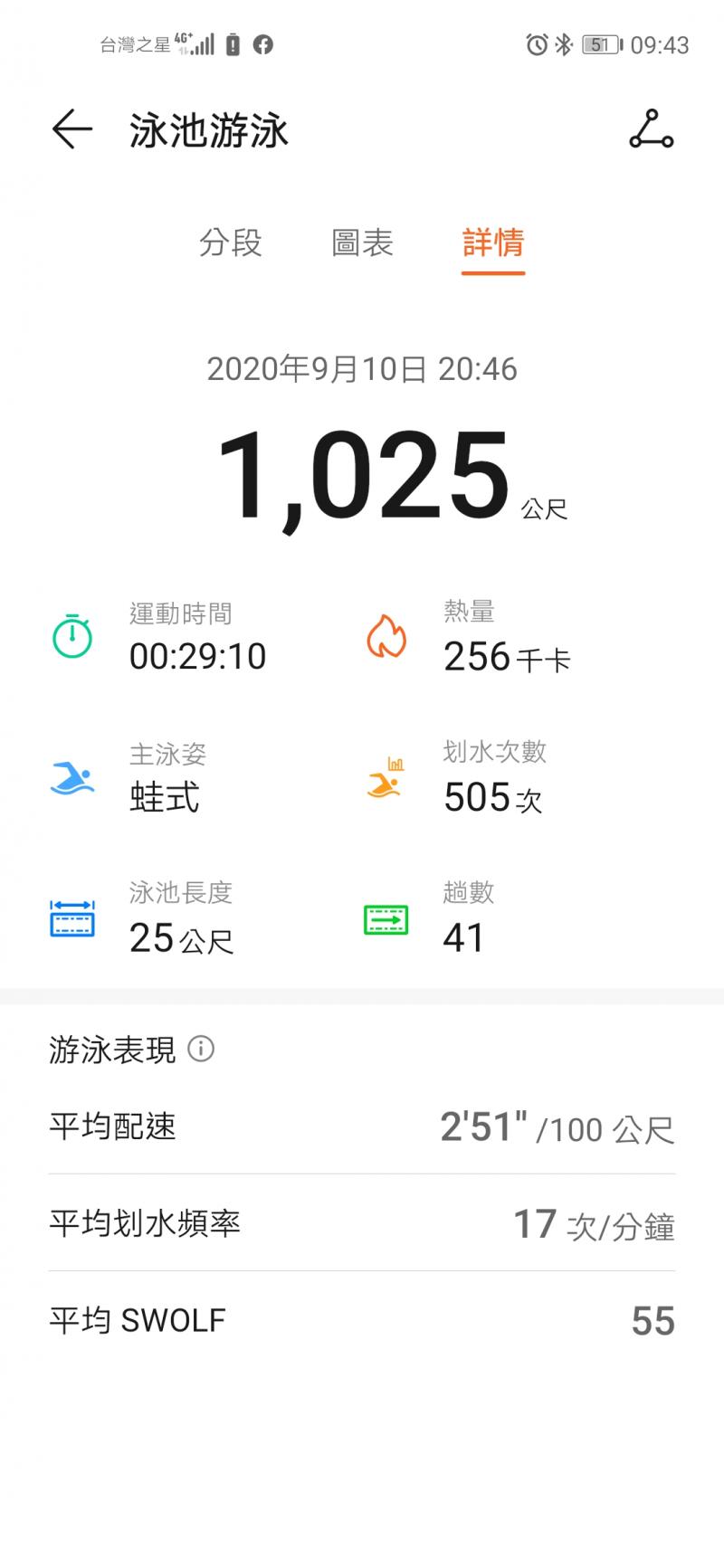This screenshot has width=724, height=1568.
Task: Open the share route icon
Action: [651, 129]
